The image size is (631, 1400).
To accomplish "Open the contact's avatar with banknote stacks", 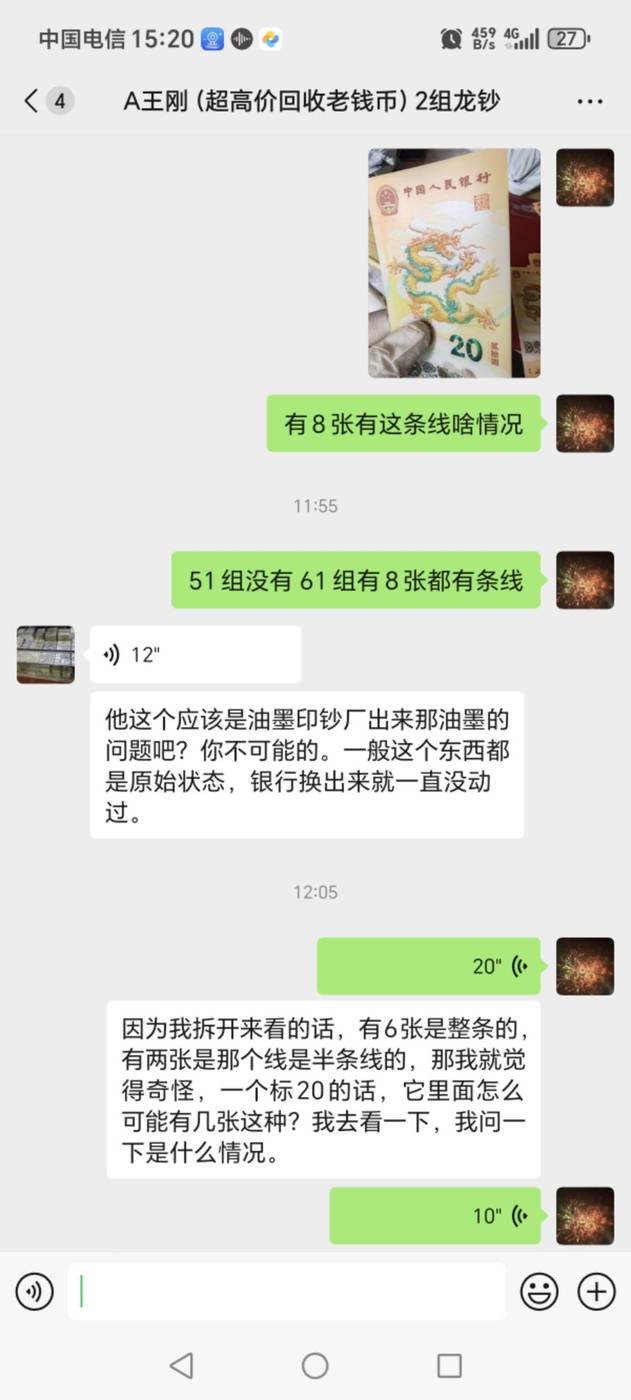I will 46,655.
